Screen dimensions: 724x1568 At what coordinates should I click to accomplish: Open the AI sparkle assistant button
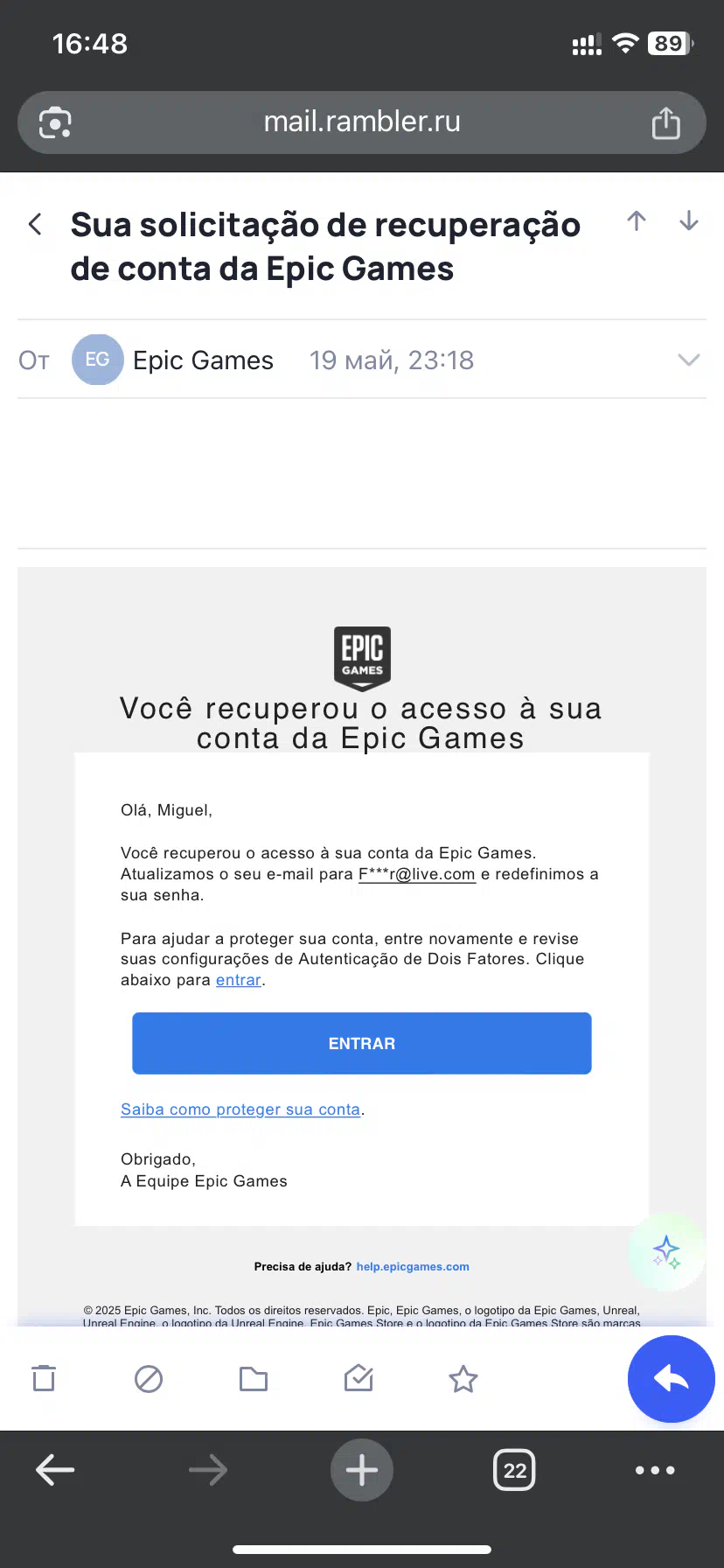click(x=666, y=1252)
